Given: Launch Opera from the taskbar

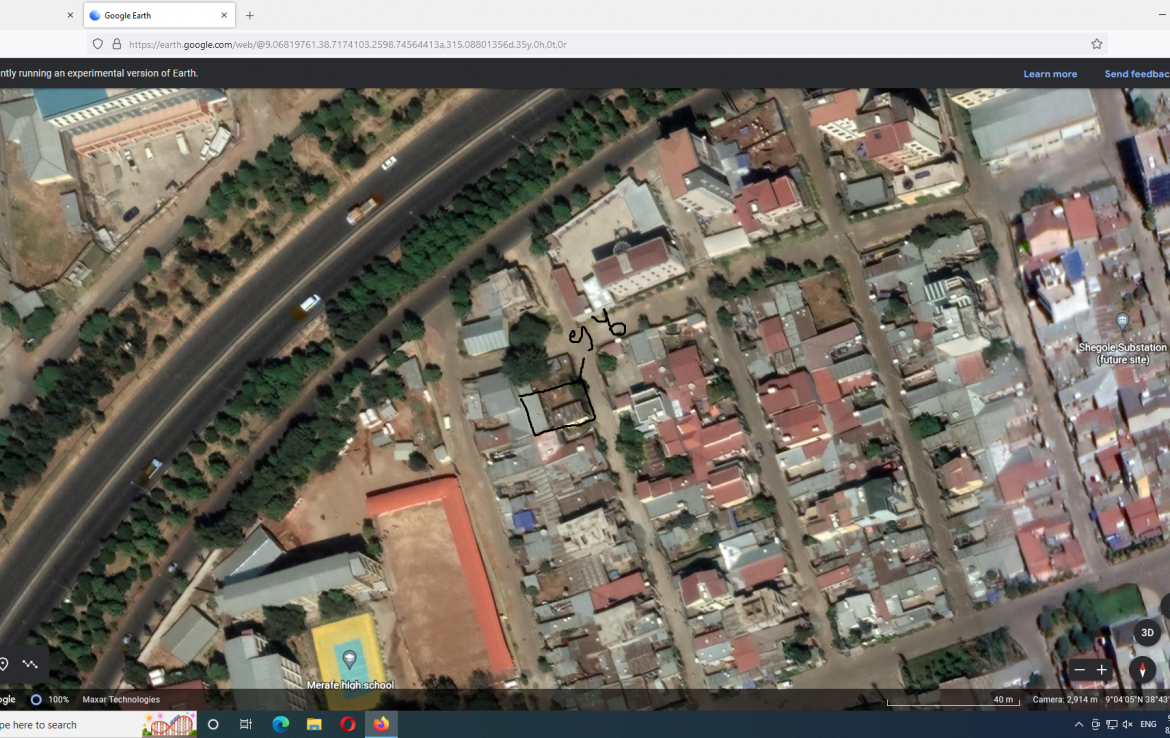Looking at the screenshot, I should coord(347,724).
